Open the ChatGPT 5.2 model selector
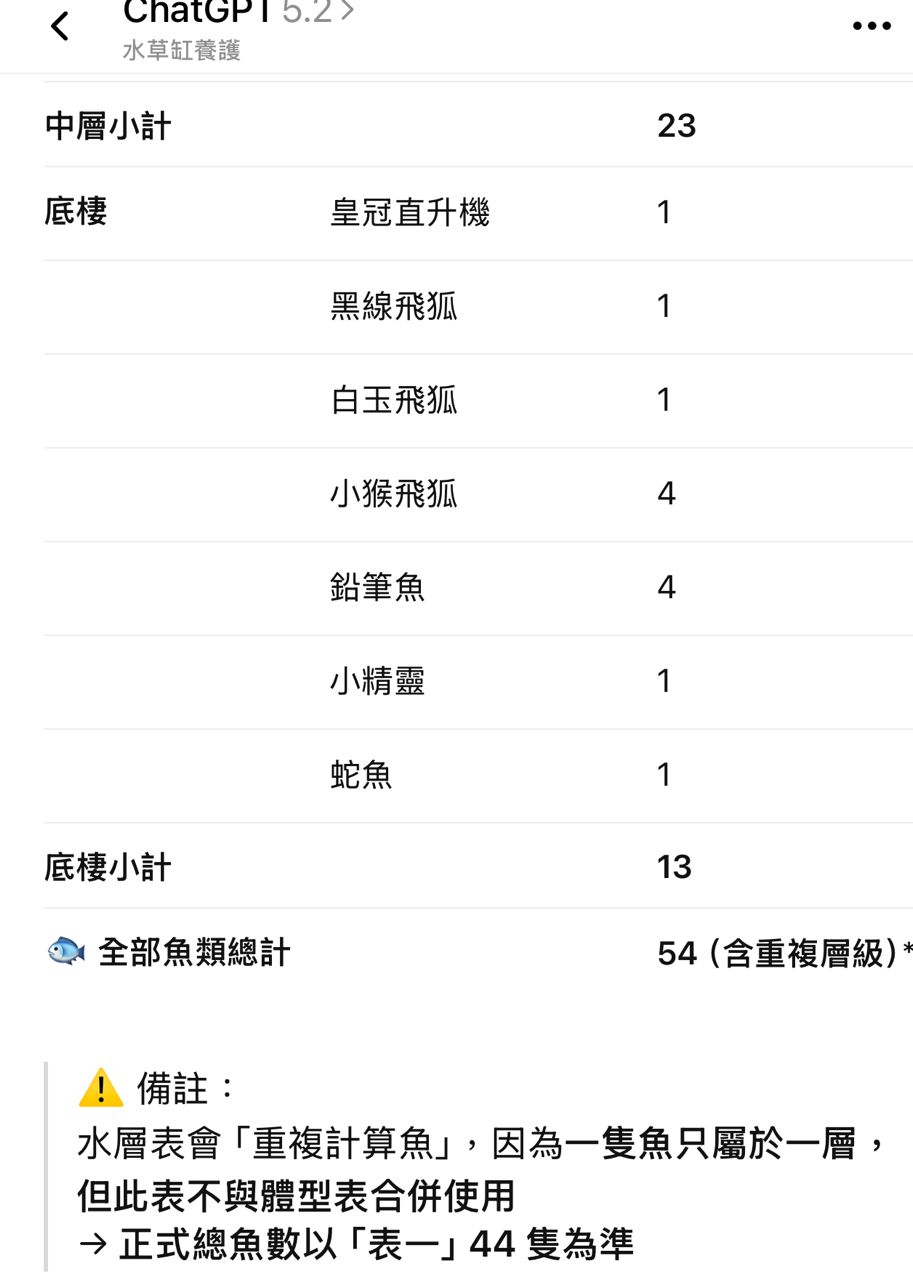The image size is (913, 1280). (238, 14)
